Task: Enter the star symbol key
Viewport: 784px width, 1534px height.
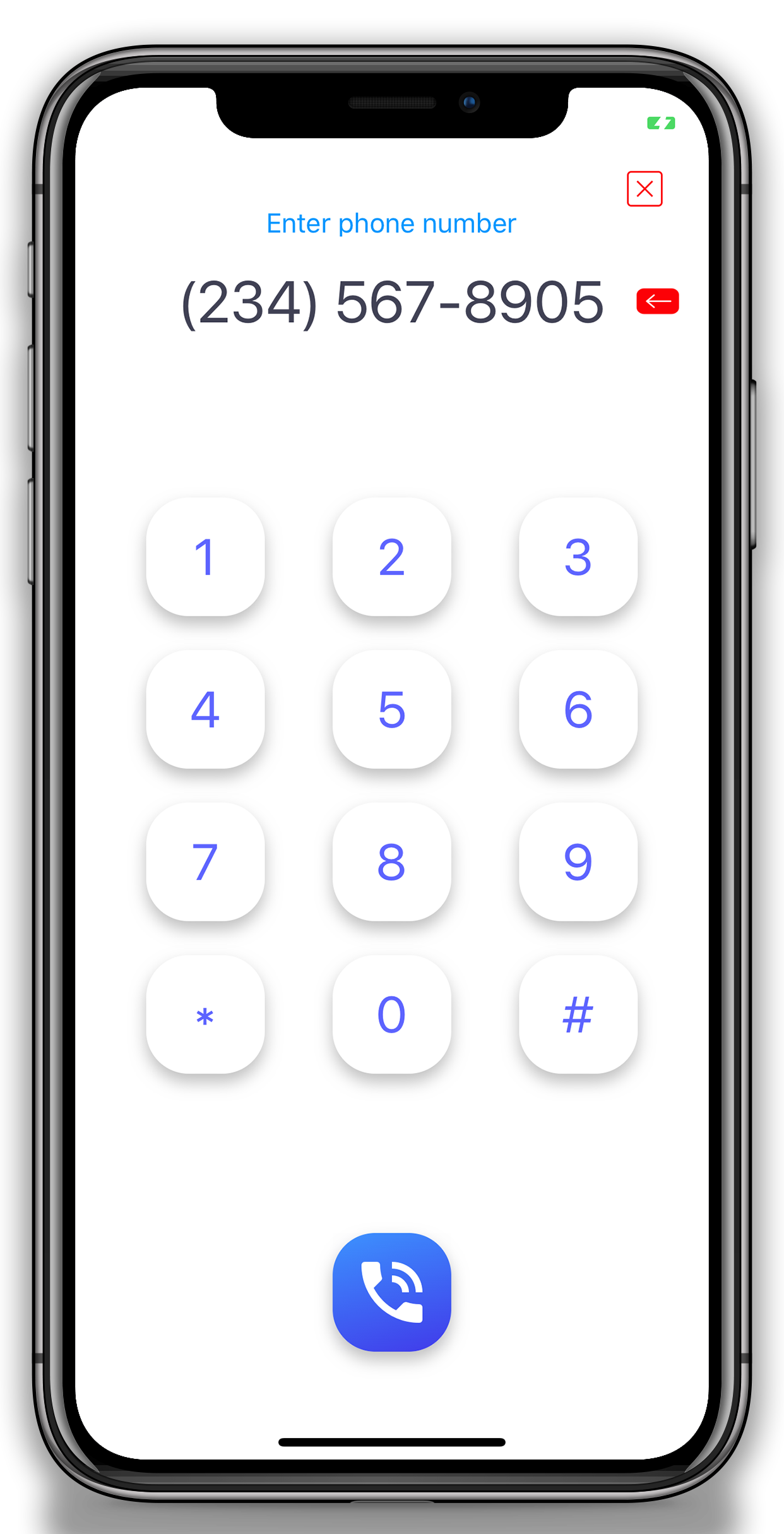Action: (x=205, y=1014)
